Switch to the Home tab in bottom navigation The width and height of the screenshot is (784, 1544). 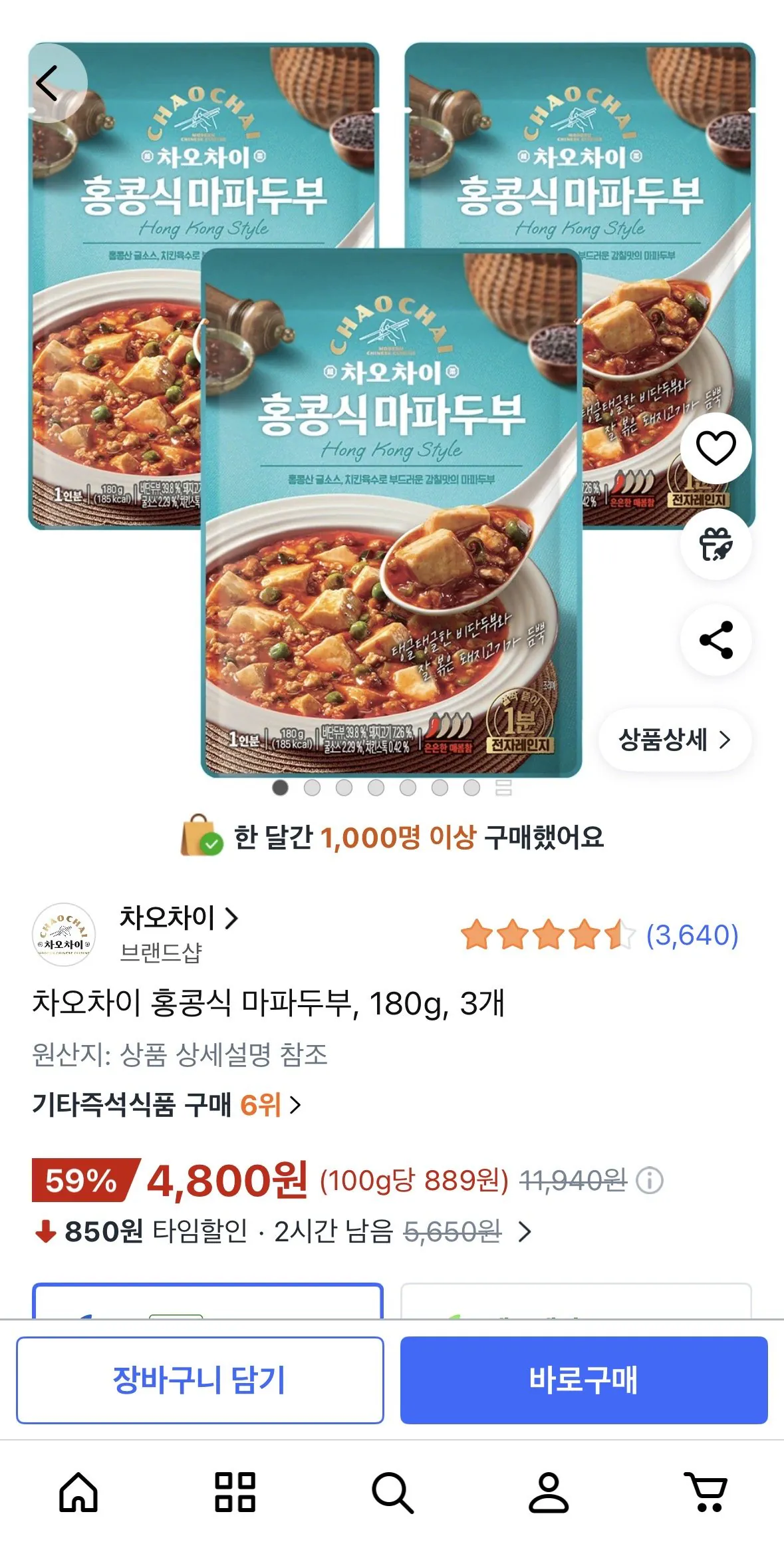tap(78, 1492)
